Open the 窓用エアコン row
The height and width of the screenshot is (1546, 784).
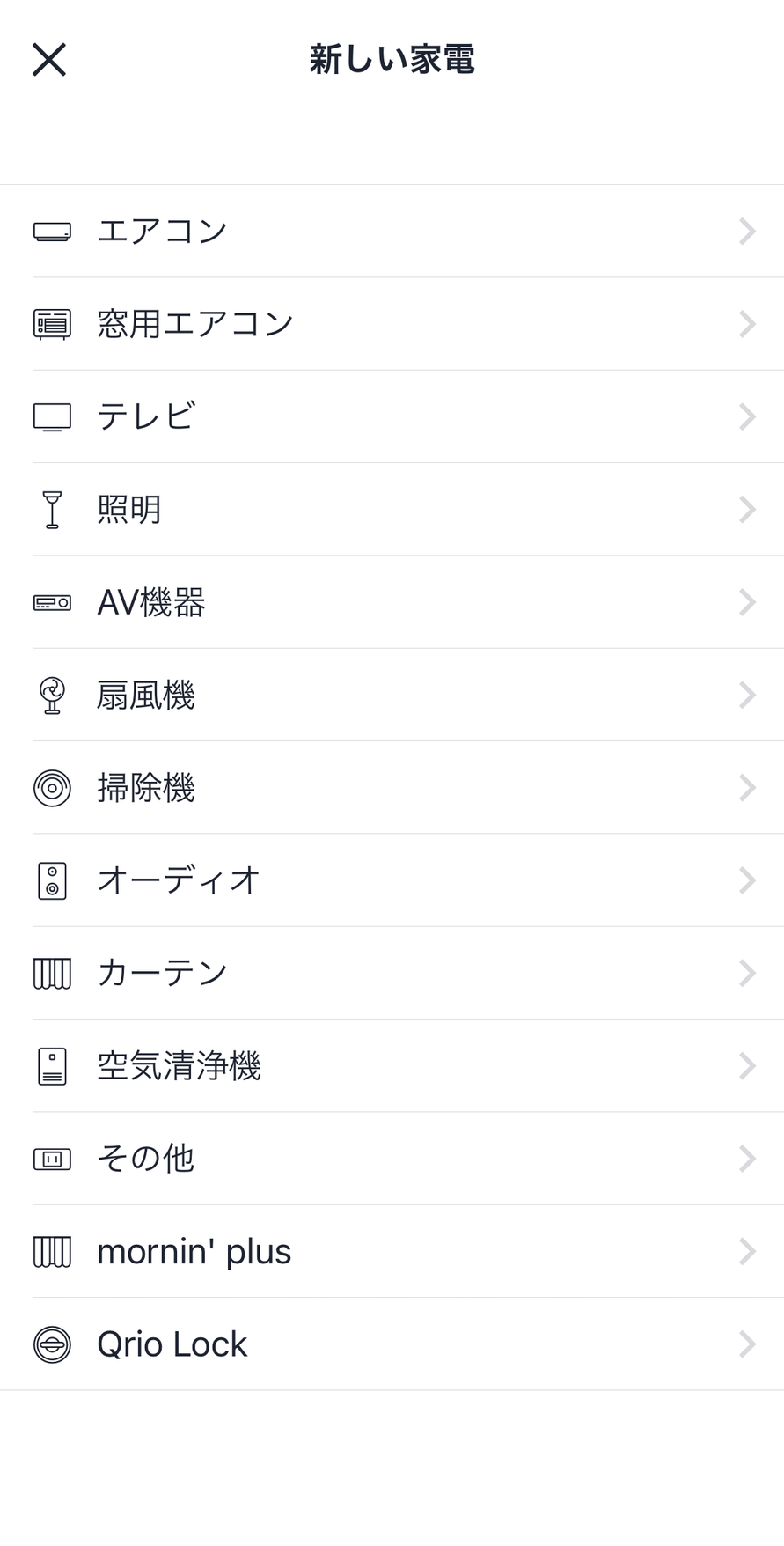(x=392, y=324)
